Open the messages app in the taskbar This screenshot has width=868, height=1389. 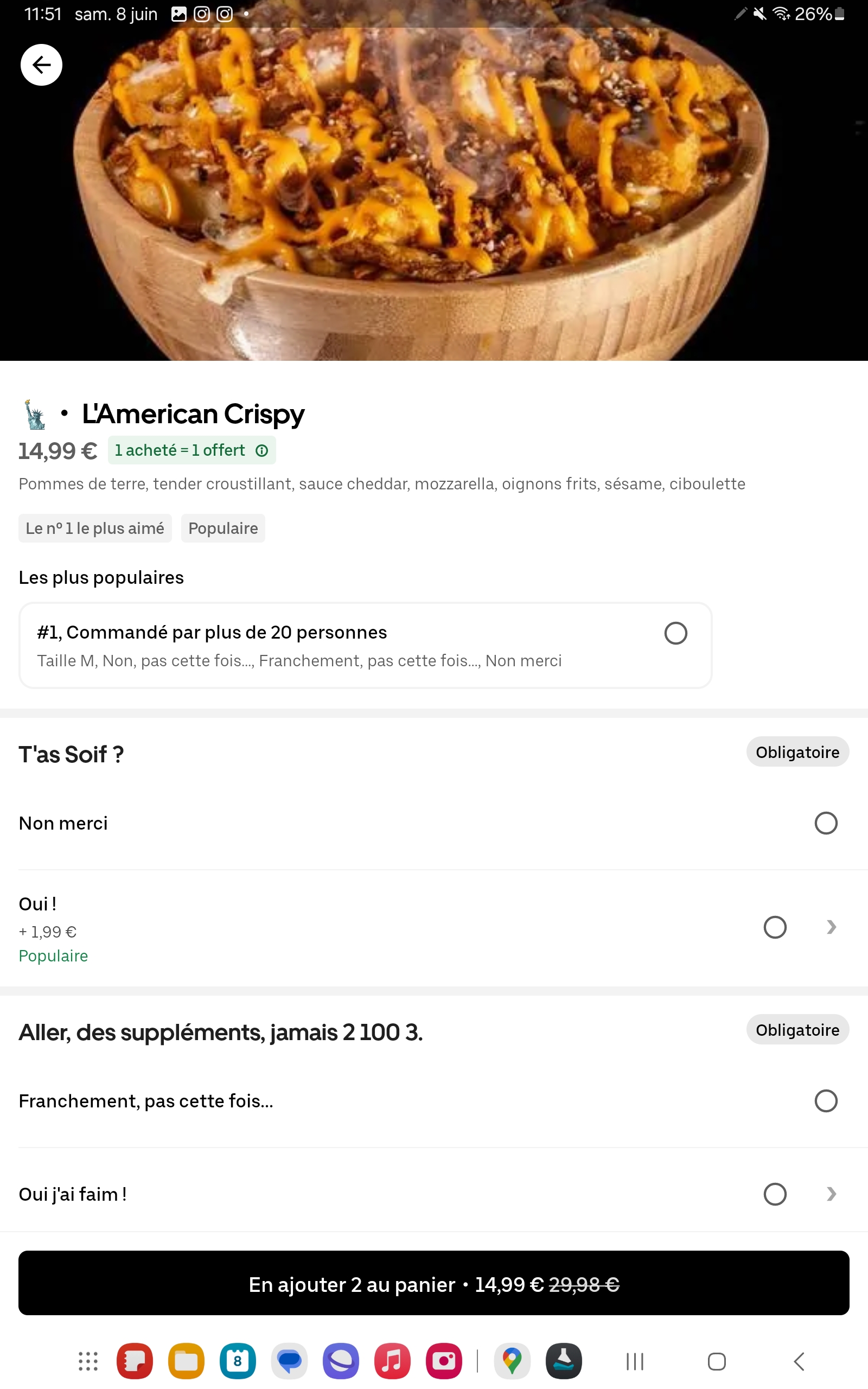(289, 1361)
